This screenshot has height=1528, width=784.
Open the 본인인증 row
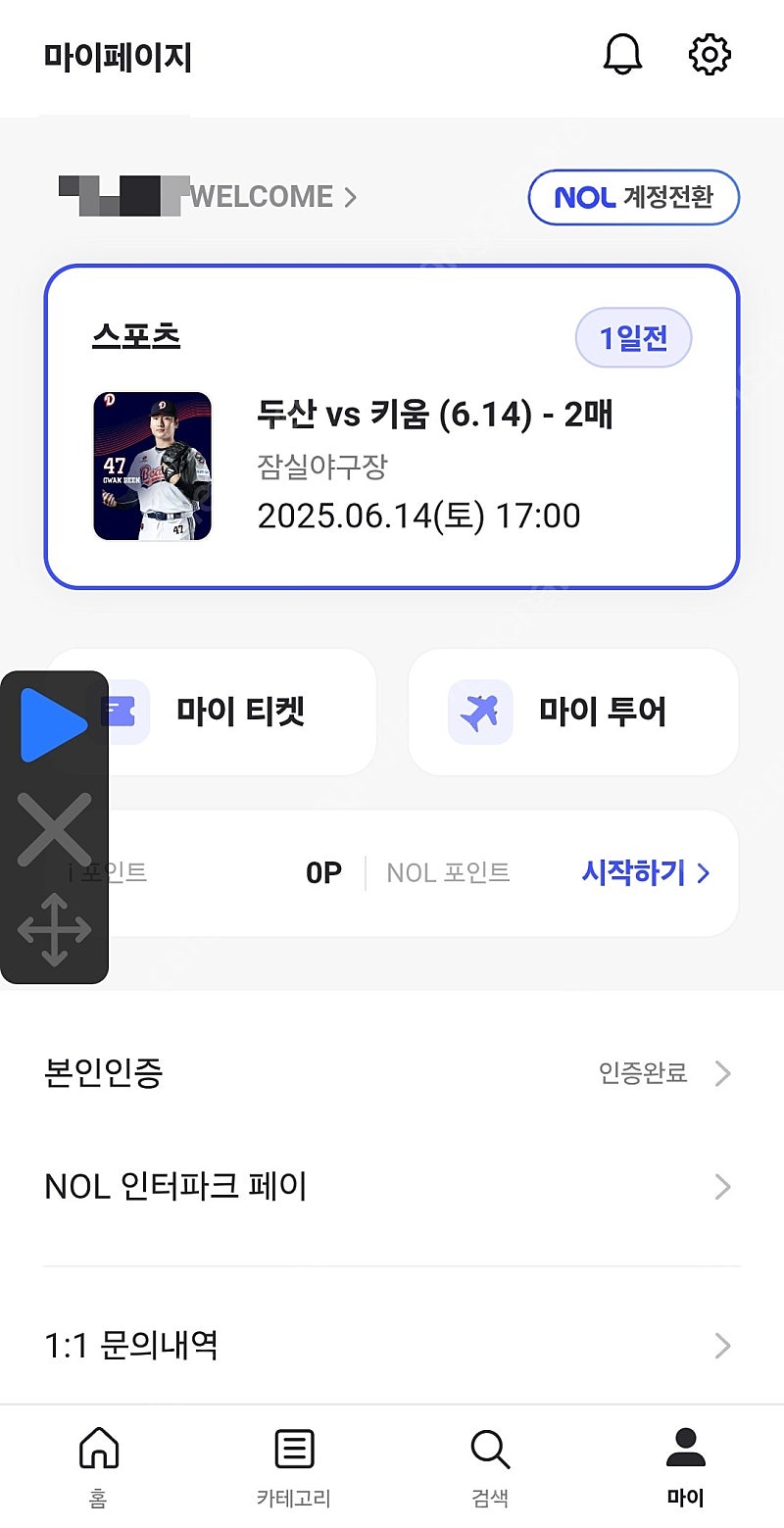(x=392, y=1073)
